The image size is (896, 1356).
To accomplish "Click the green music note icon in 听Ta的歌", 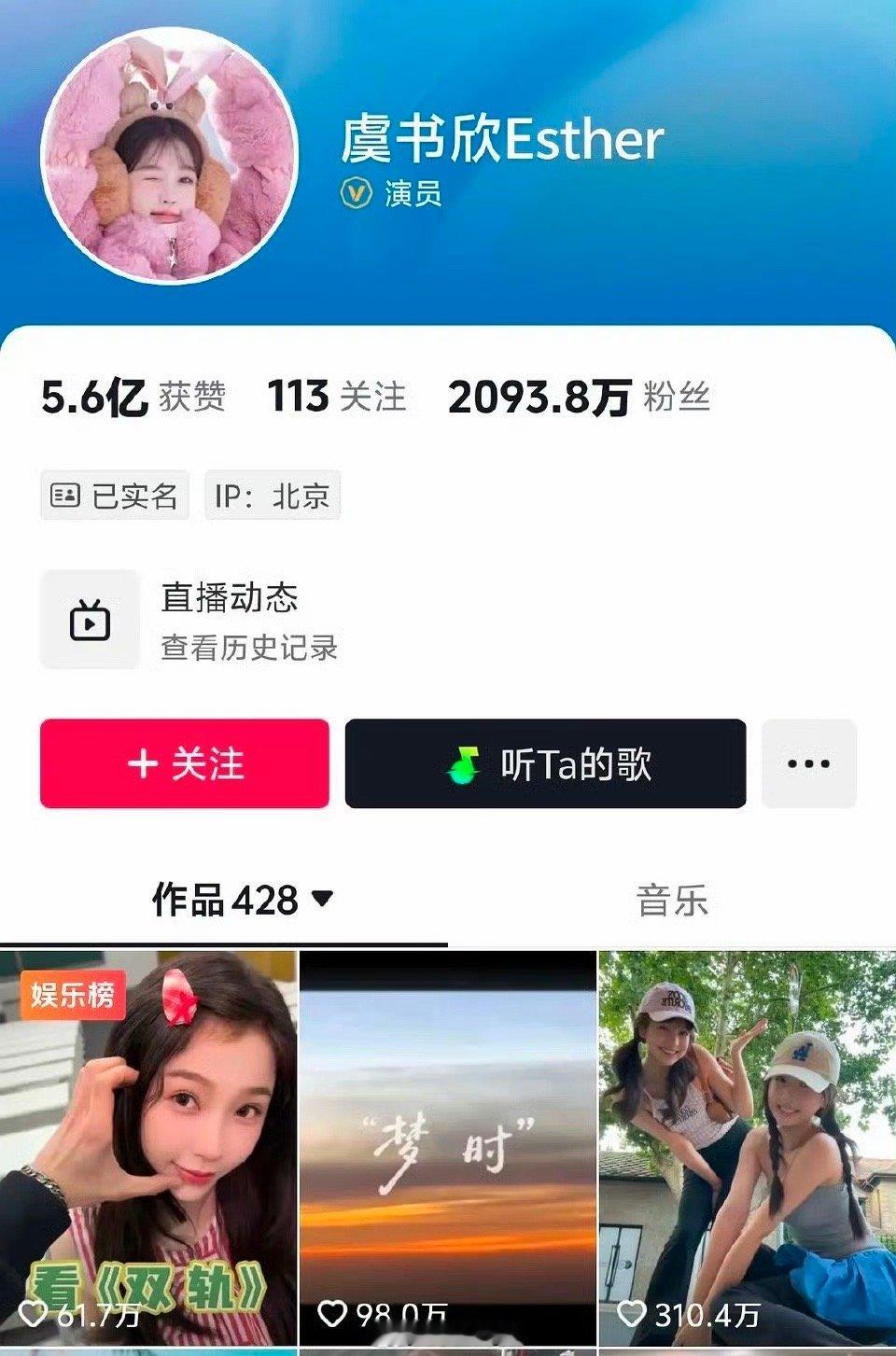I will coord(460,765).
